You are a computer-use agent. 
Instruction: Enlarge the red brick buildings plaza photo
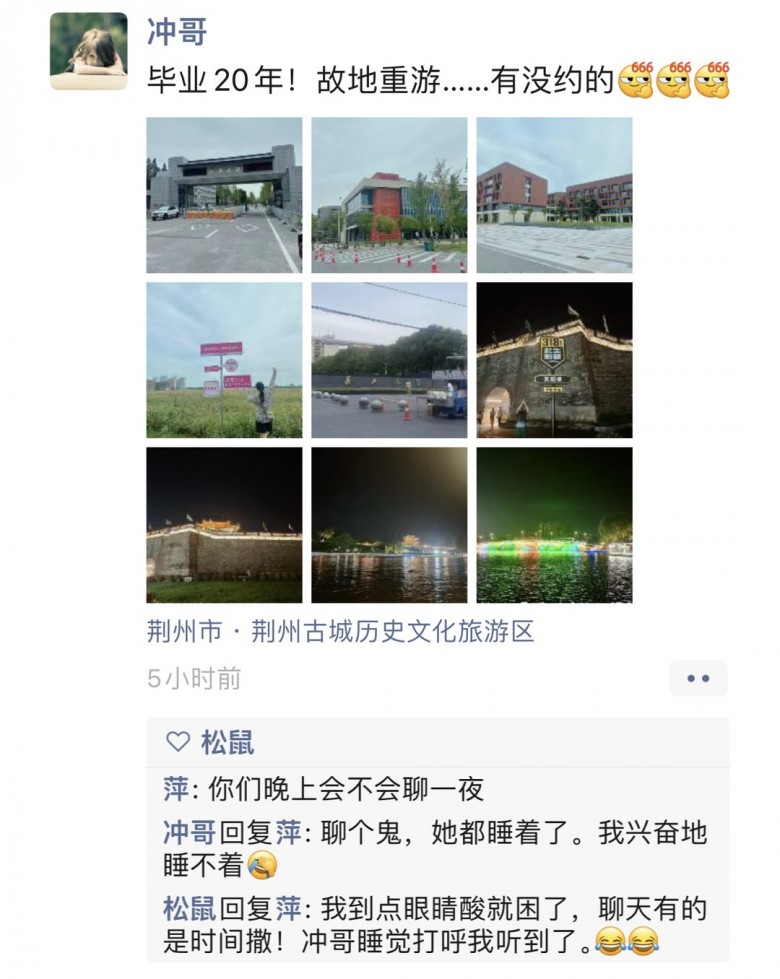pyautogui.click(x=554, y=195)
